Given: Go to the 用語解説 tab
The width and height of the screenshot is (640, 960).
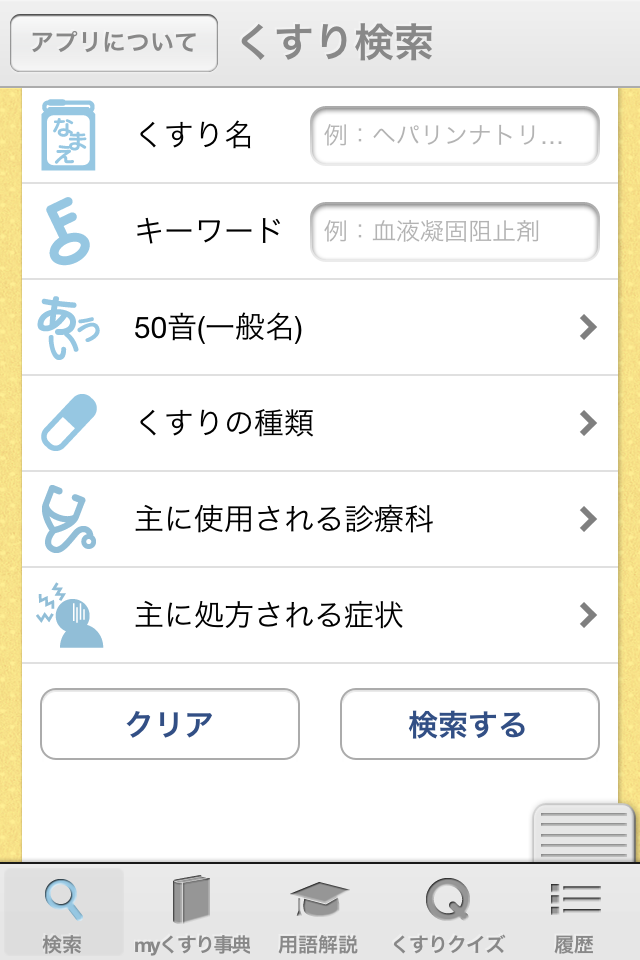Looking at the screenshot, I should click(x=319, y=913).
